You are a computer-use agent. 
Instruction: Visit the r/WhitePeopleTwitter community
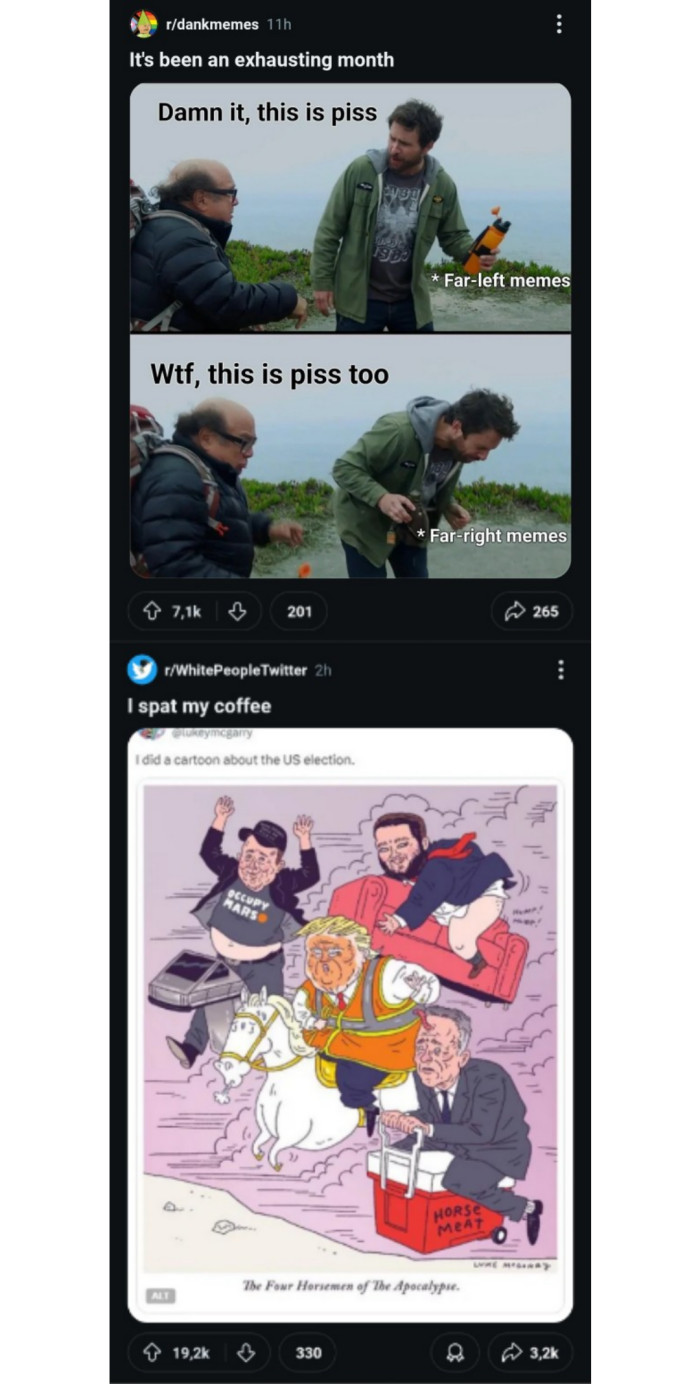235,670
